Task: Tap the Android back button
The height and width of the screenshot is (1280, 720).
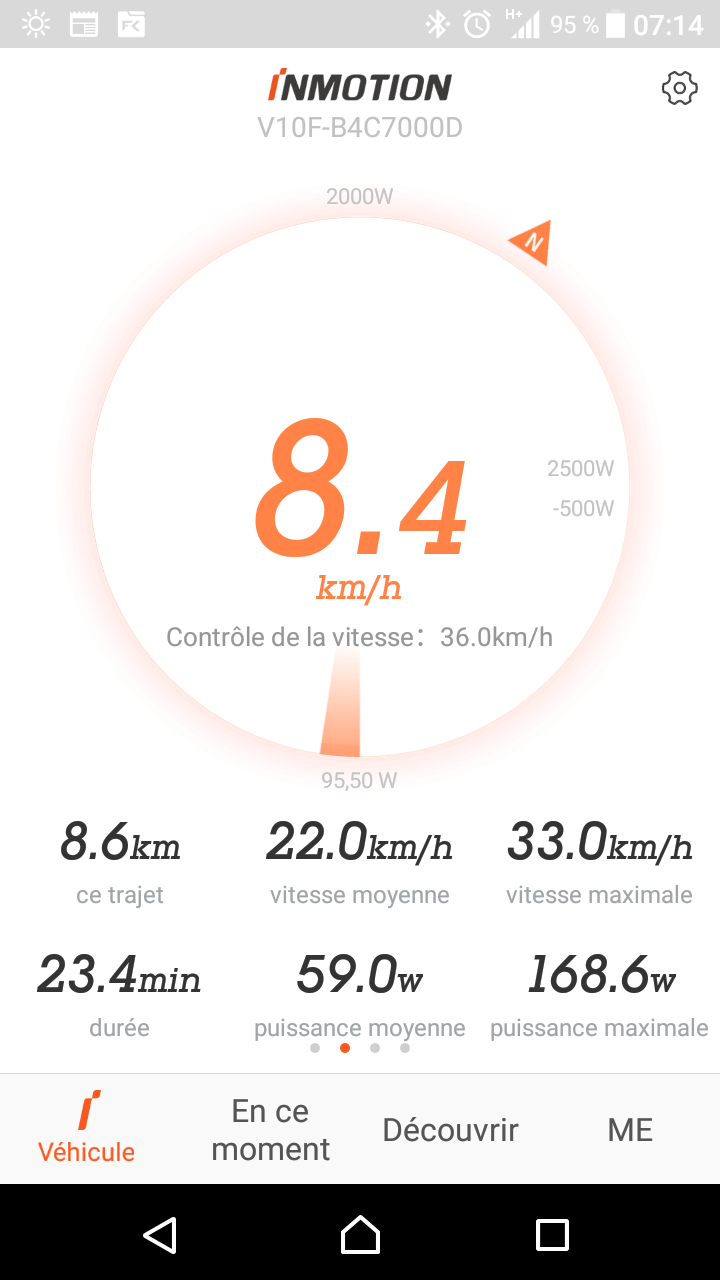Action: tap(160, 1234)
